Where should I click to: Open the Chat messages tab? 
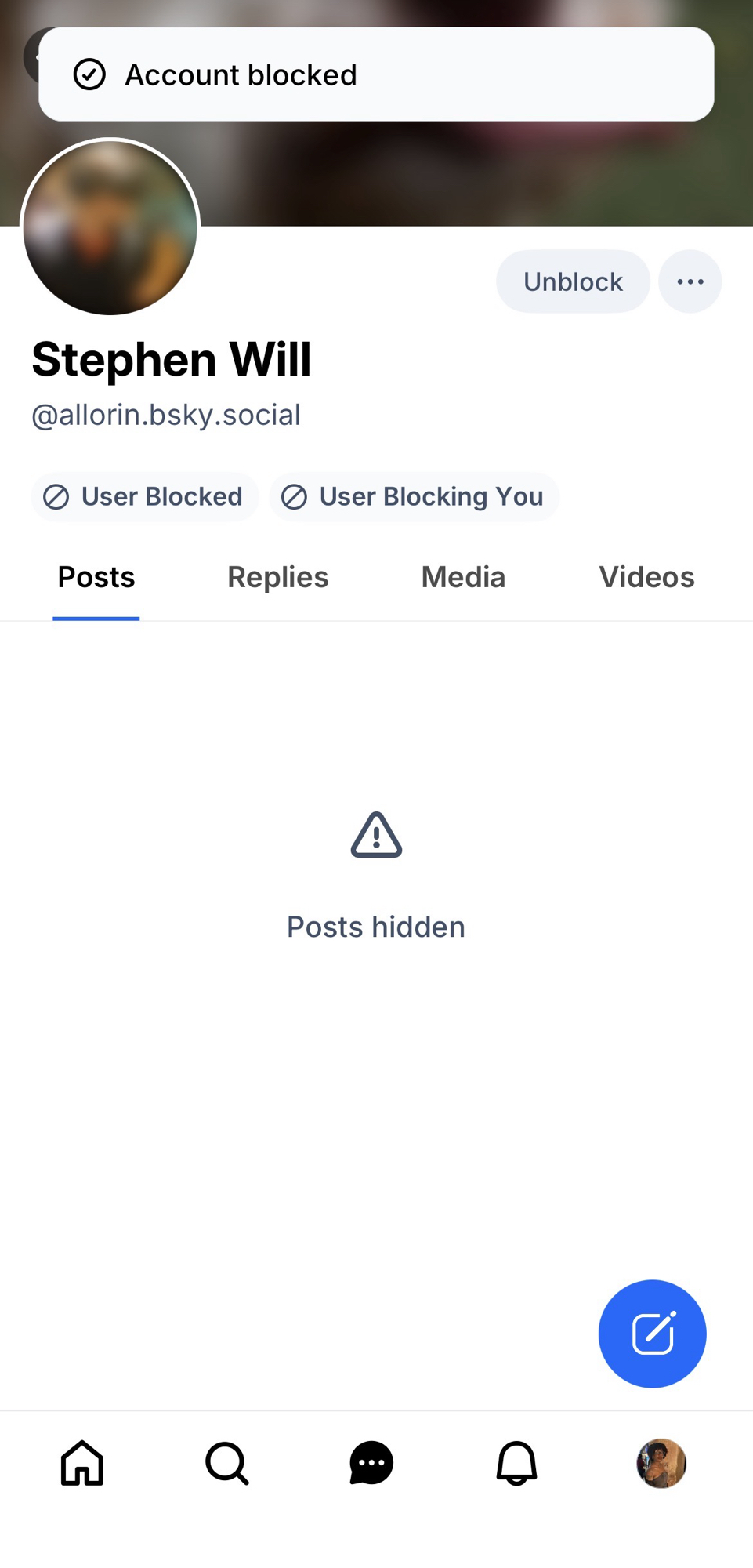coord(371,1463)
